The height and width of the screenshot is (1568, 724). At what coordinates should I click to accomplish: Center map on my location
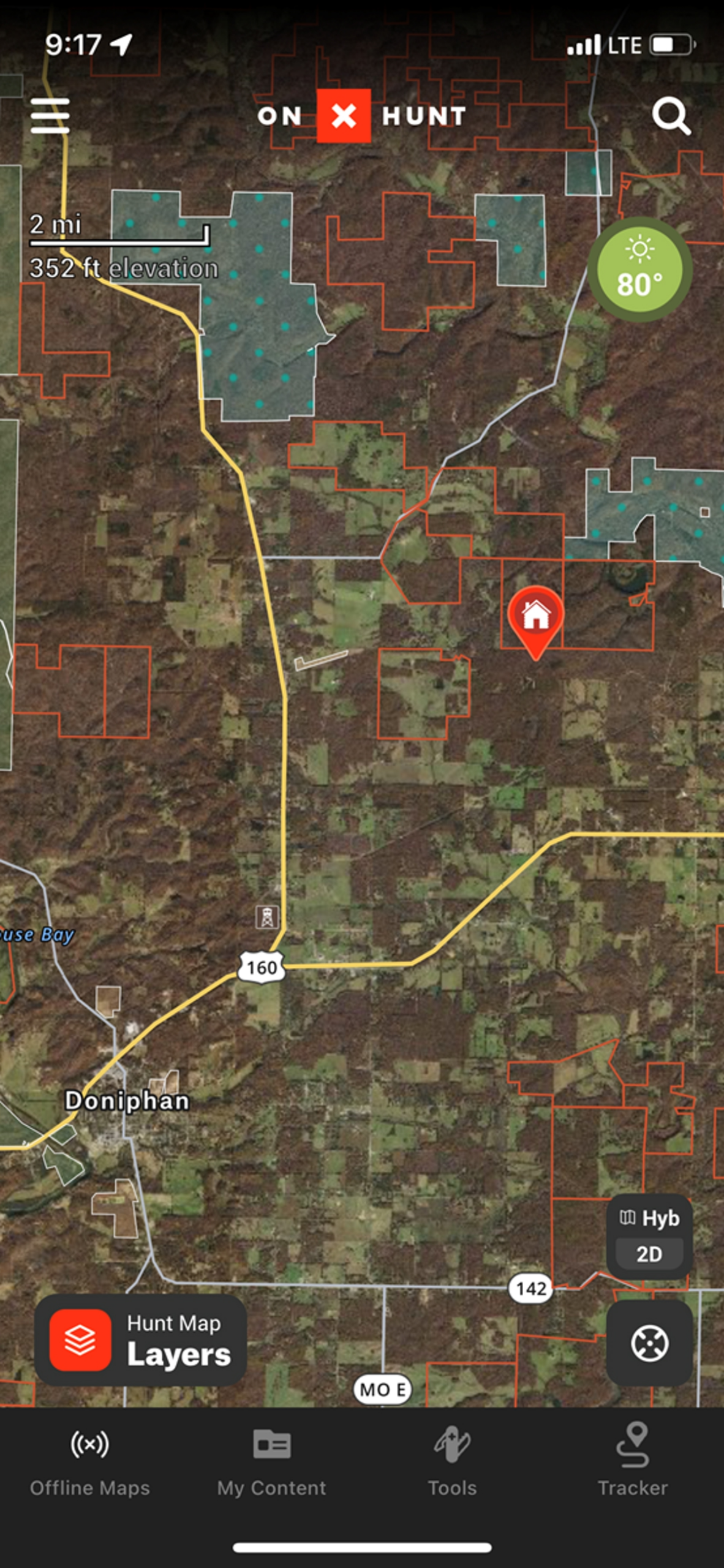coord(649,1343)
